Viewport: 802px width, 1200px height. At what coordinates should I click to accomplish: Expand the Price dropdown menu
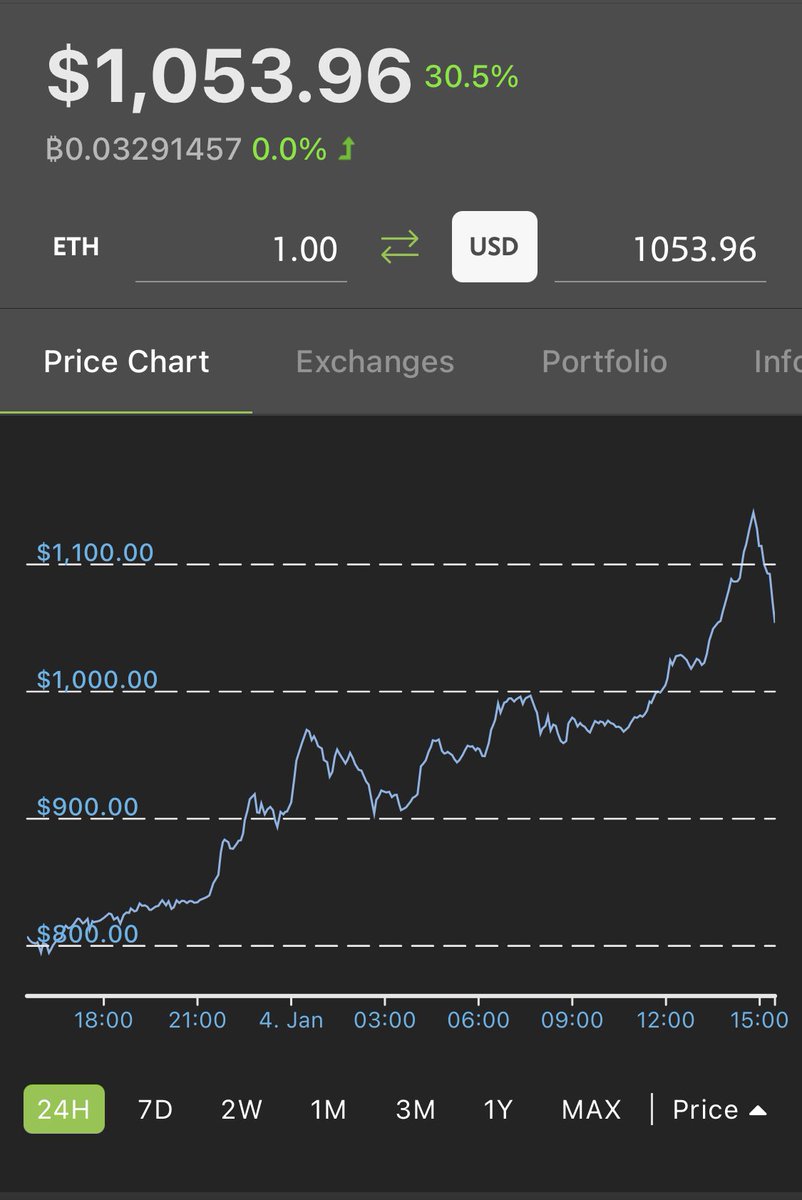(x=719, y=1109)
